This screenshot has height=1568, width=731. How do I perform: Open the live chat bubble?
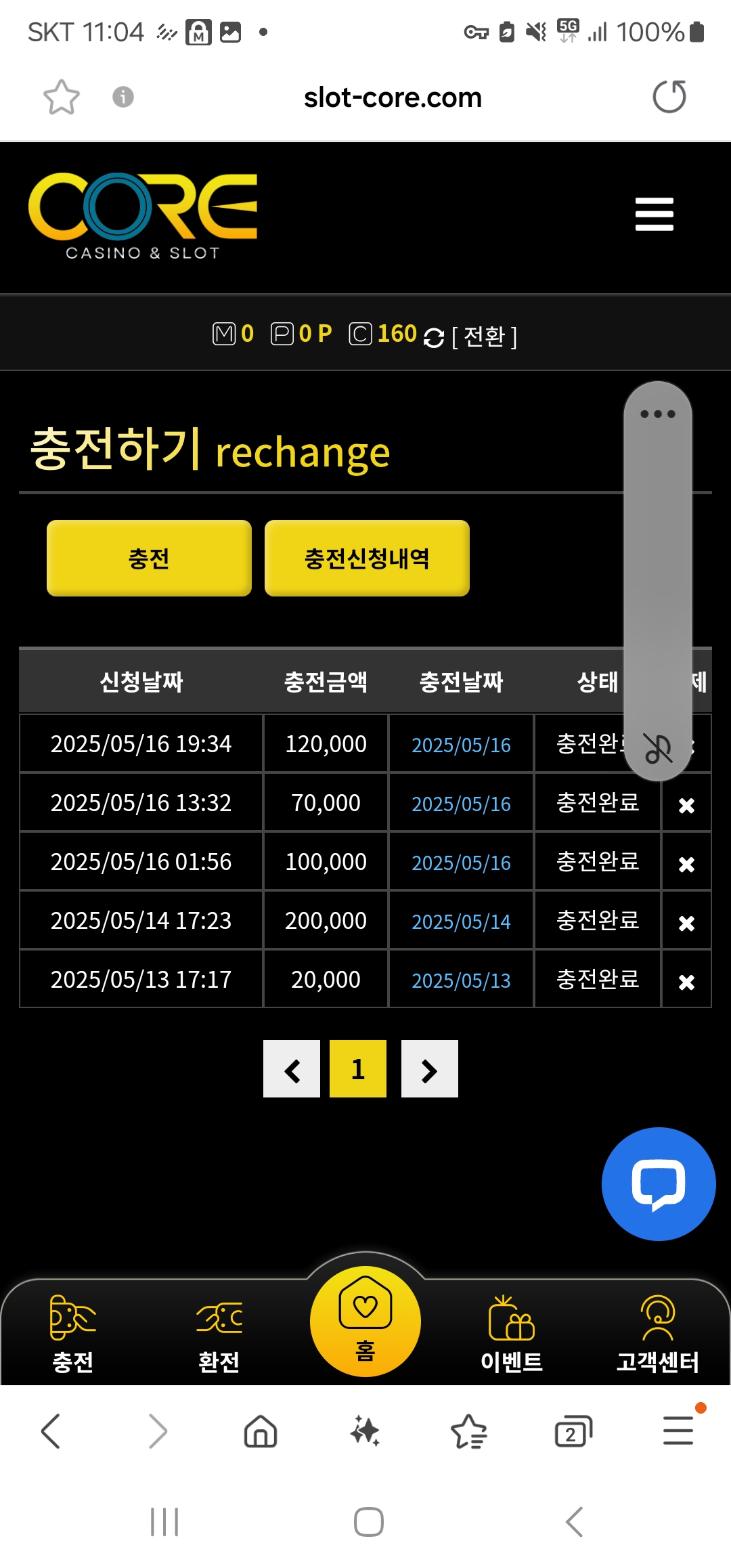[x=658, y=1184]
